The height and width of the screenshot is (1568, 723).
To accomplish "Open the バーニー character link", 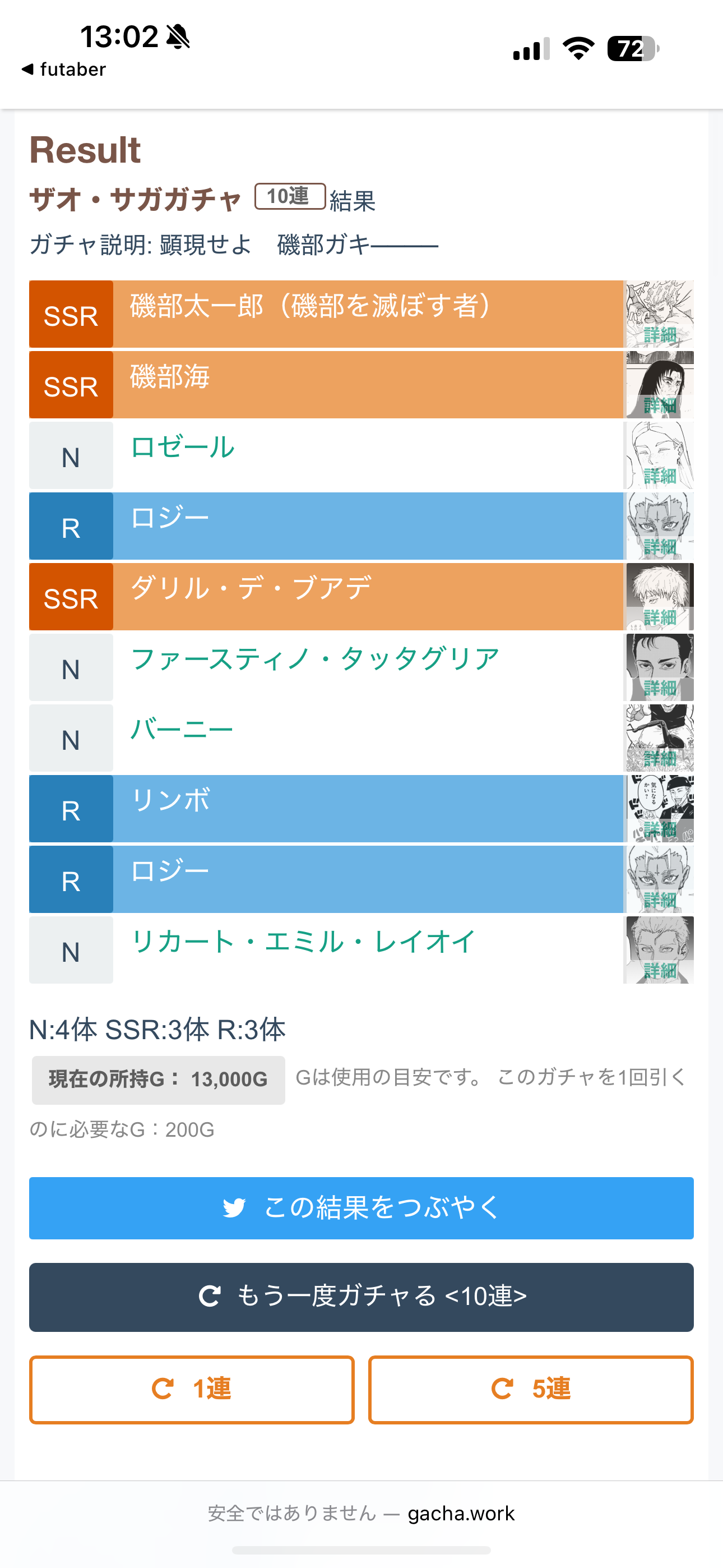I will point(182,729).
